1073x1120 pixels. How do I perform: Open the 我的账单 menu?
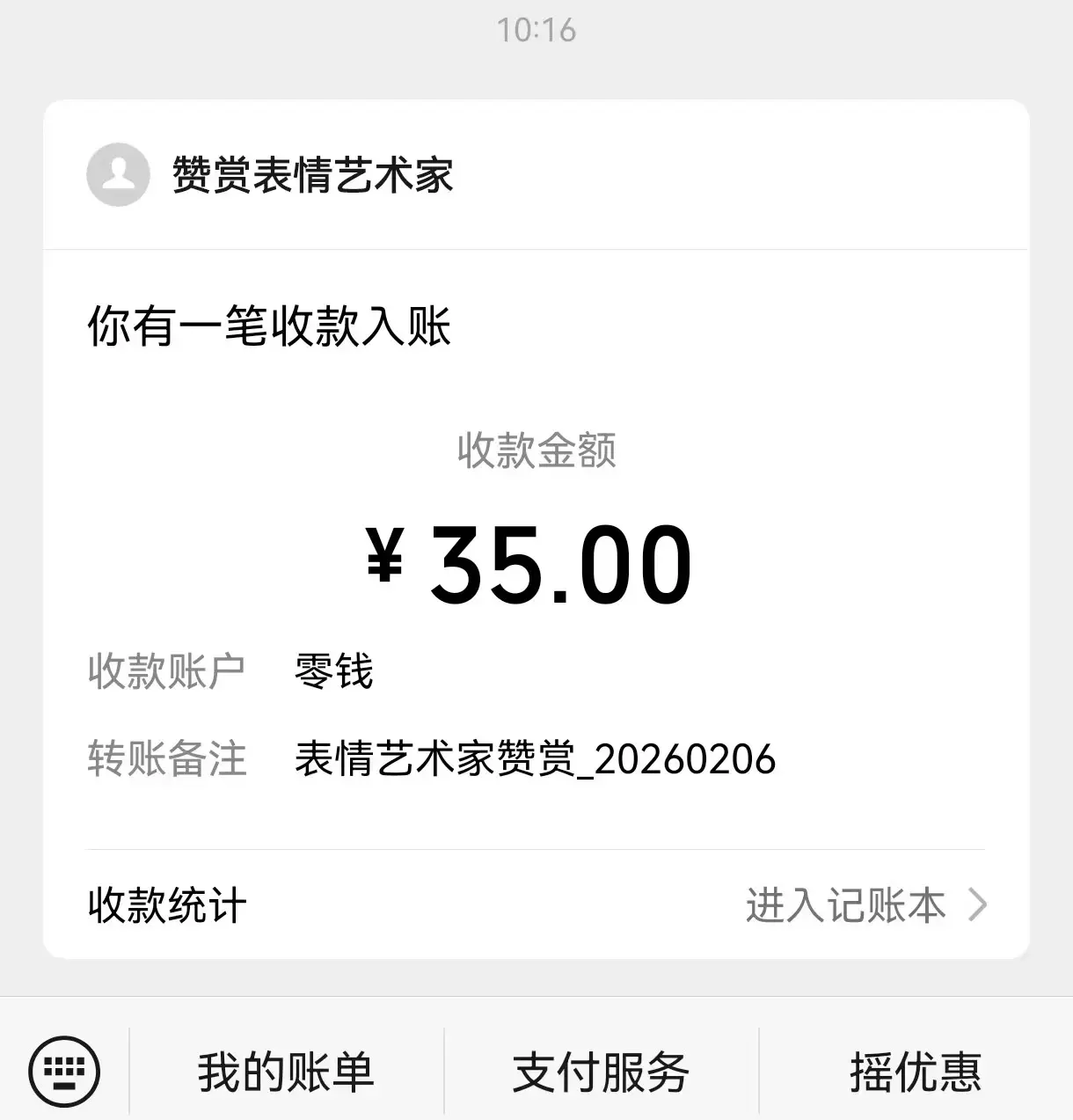[284, 1070]
